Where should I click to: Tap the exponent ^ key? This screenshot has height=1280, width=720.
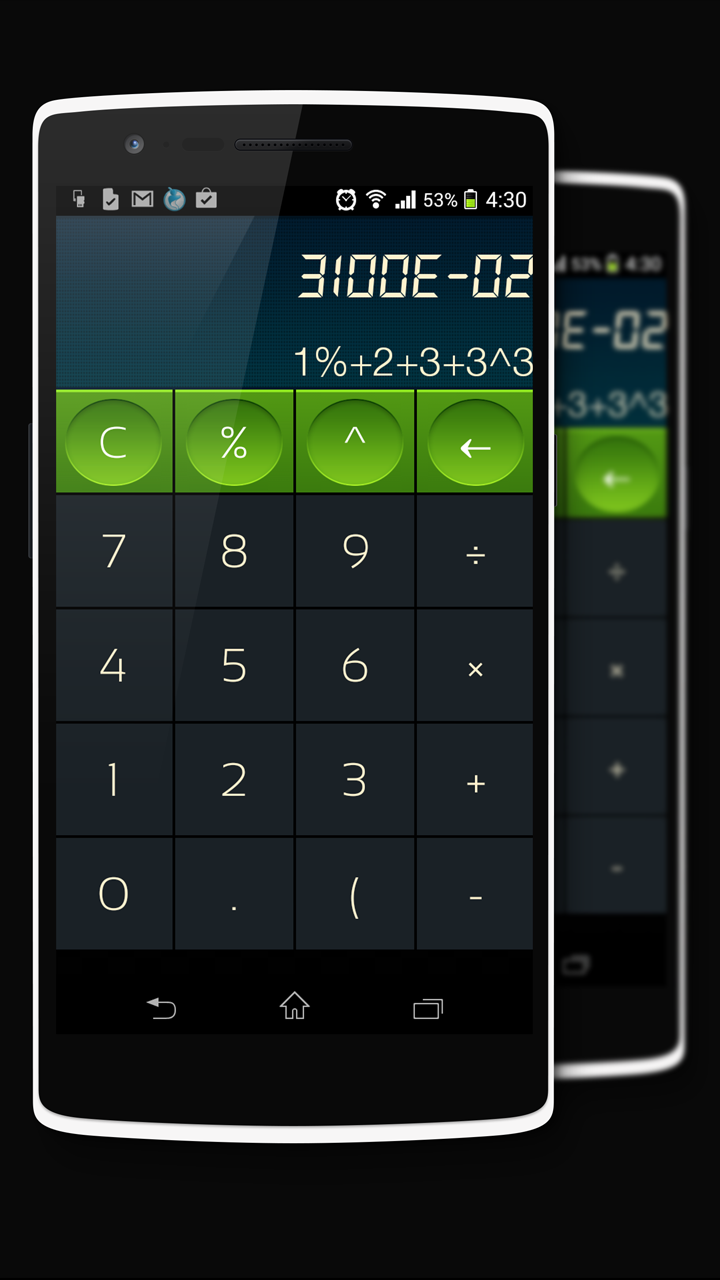point(354,442)
